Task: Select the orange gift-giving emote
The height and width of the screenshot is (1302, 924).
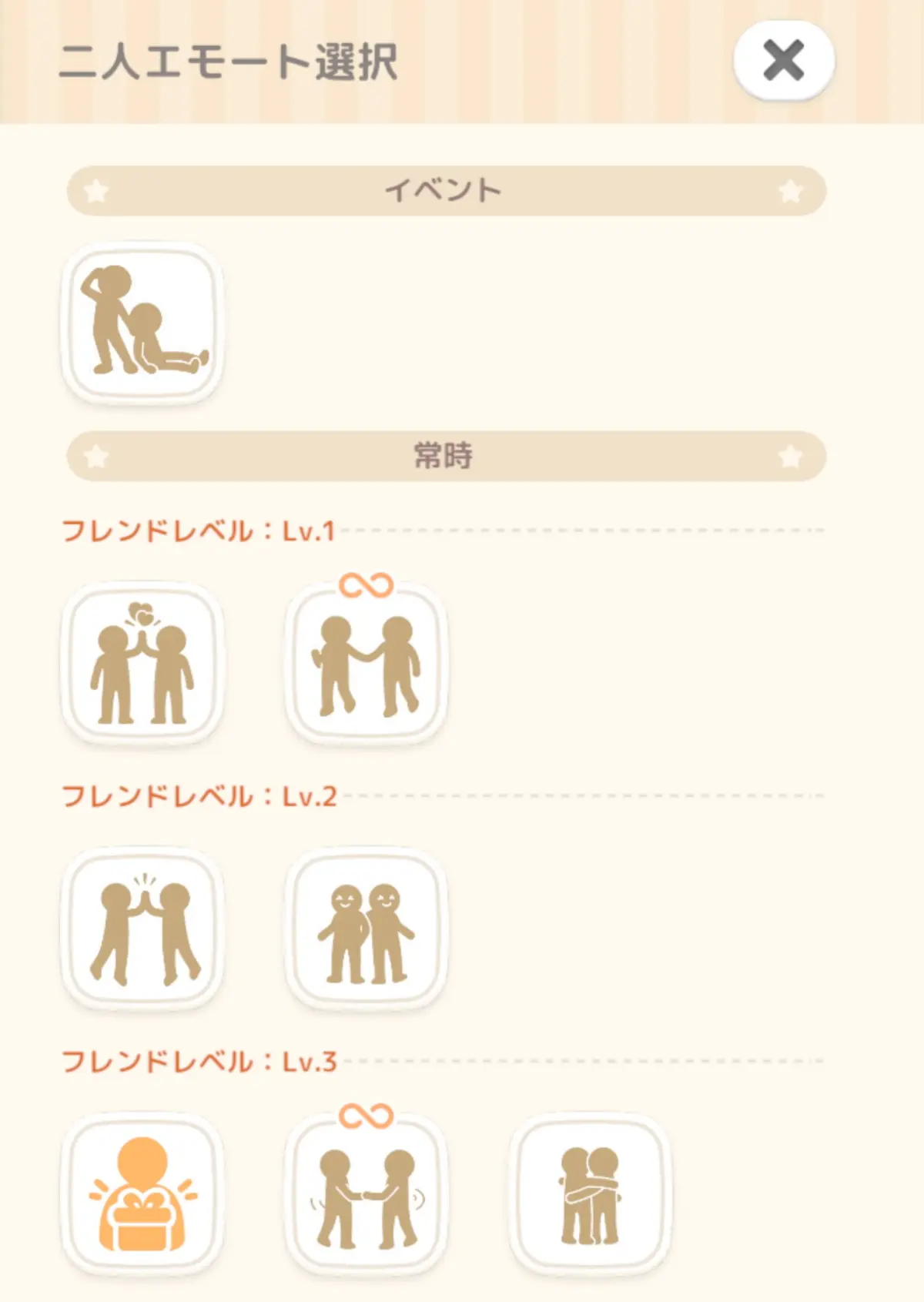Action: (x=142, y=1193)
